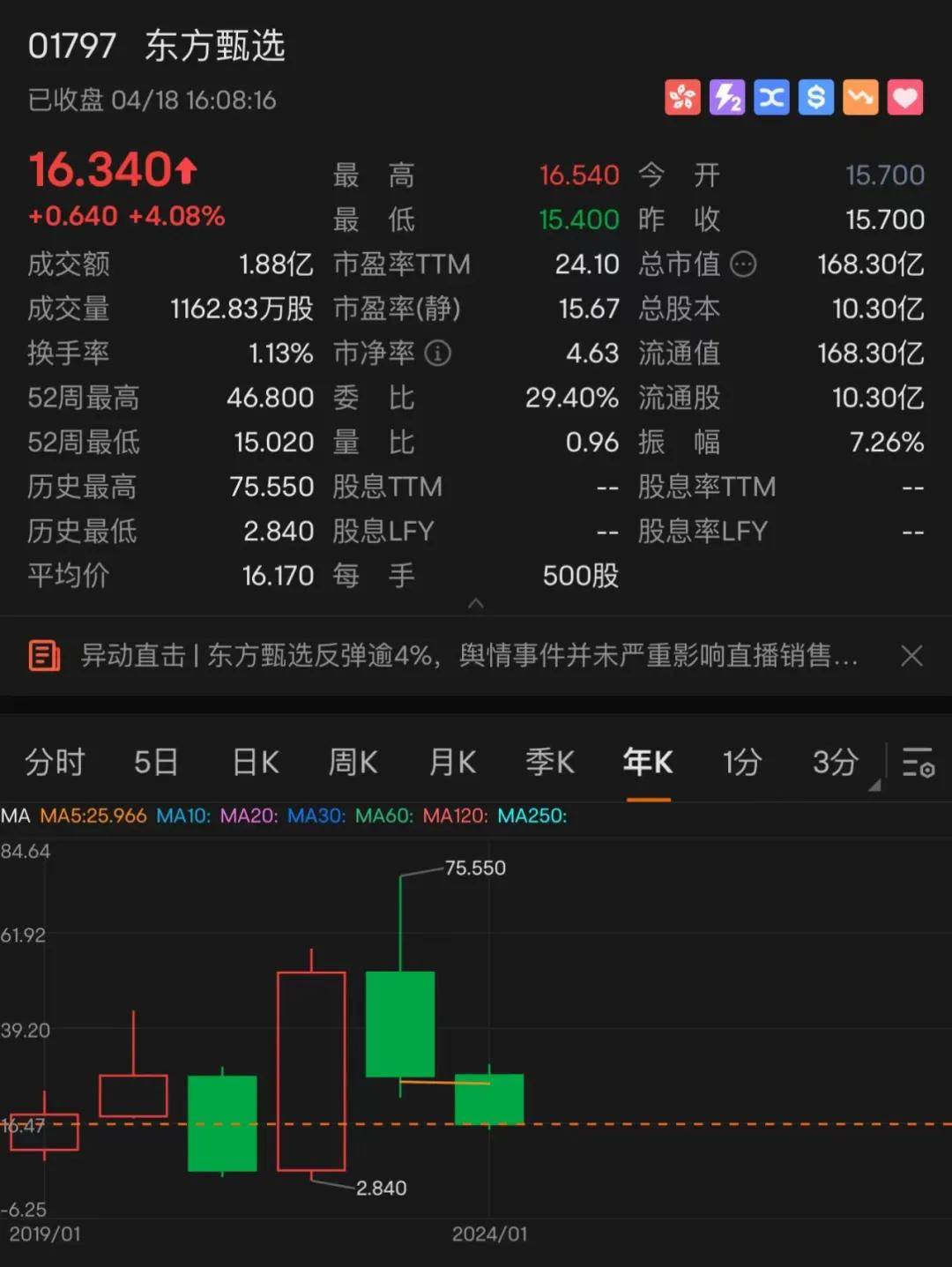
Task: Show the 日K candlestick chart
Action: point(256,762)
